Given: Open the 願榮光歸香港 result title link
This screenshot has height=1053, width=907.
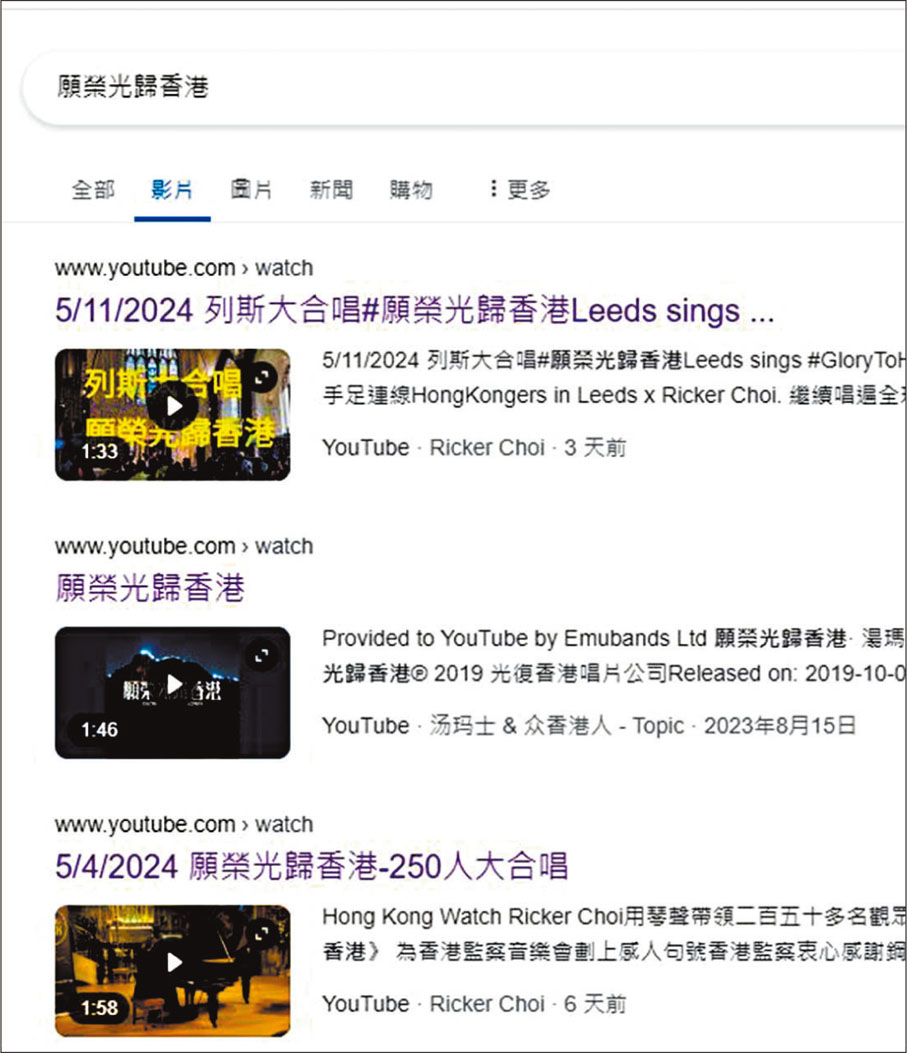Looking at the screenshot, I should [150, 588].
